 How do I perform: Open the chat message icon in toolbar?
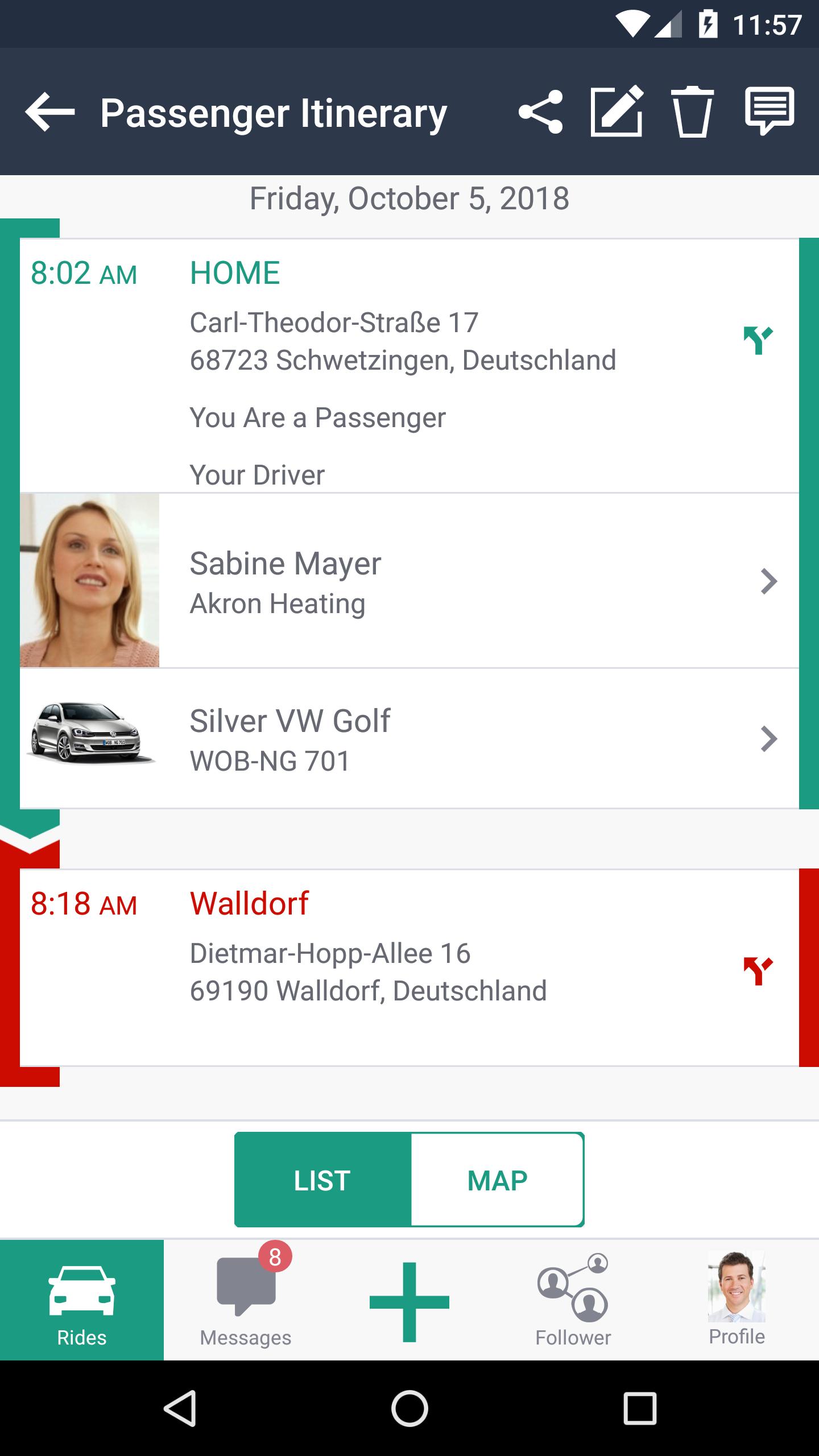click(769, 111)
